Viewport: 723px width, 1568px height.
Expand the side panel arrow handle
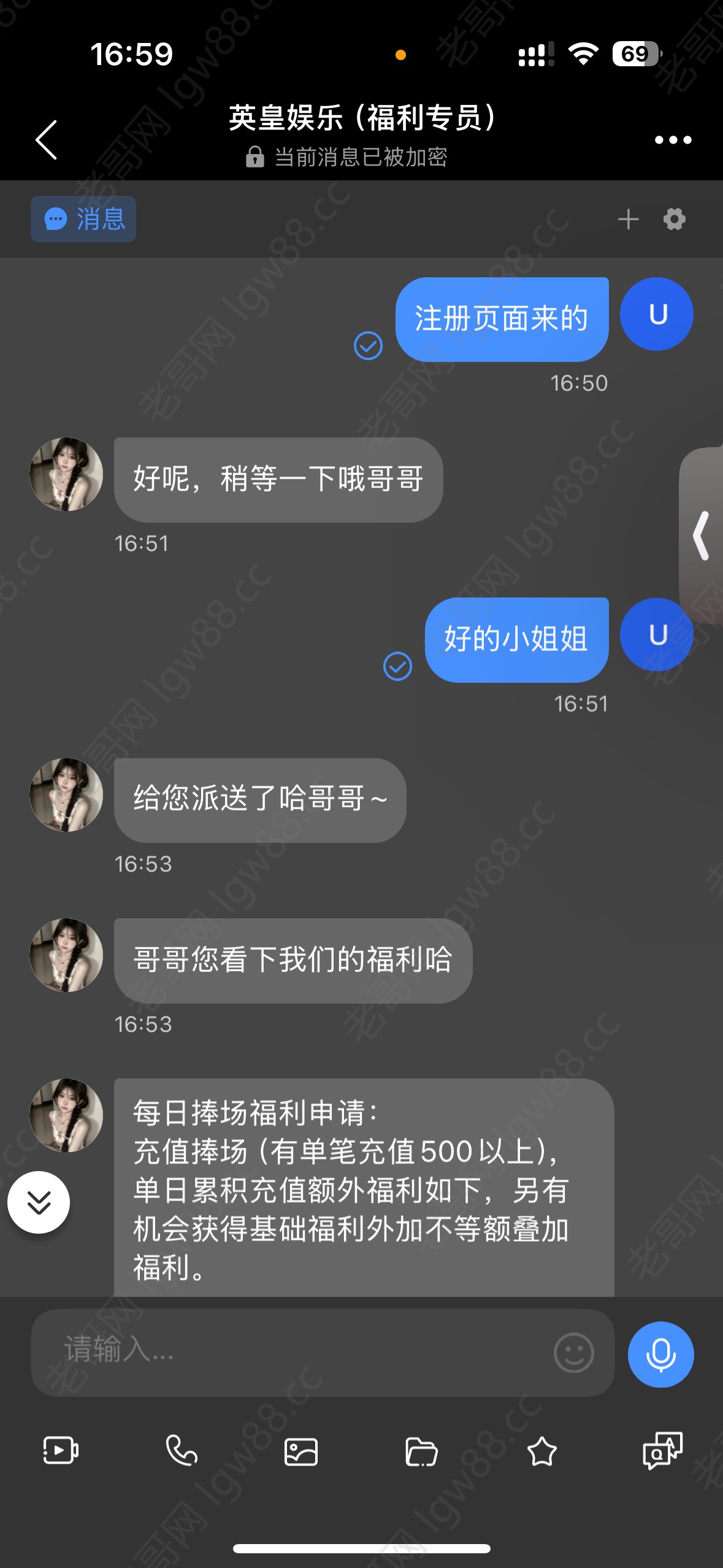coord(702,536)
